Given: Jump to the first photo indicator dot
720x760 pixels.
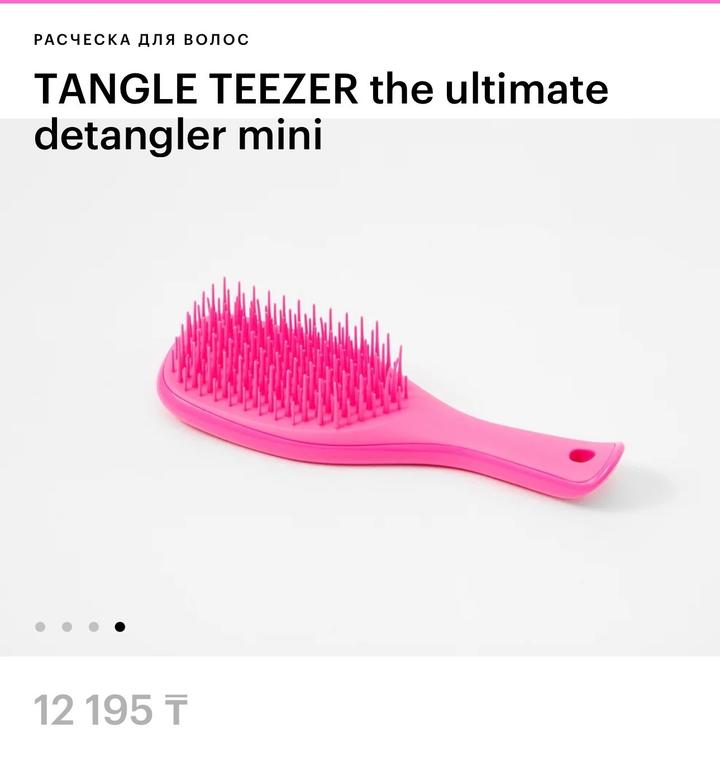Looking at the screenshot, I should coord(40,627).
